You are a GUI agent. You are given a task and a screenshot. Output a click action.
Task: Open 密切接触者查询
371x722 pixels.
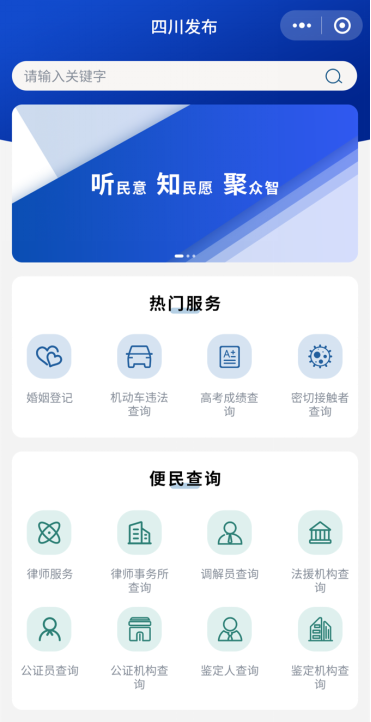click(x=320, y=376)
